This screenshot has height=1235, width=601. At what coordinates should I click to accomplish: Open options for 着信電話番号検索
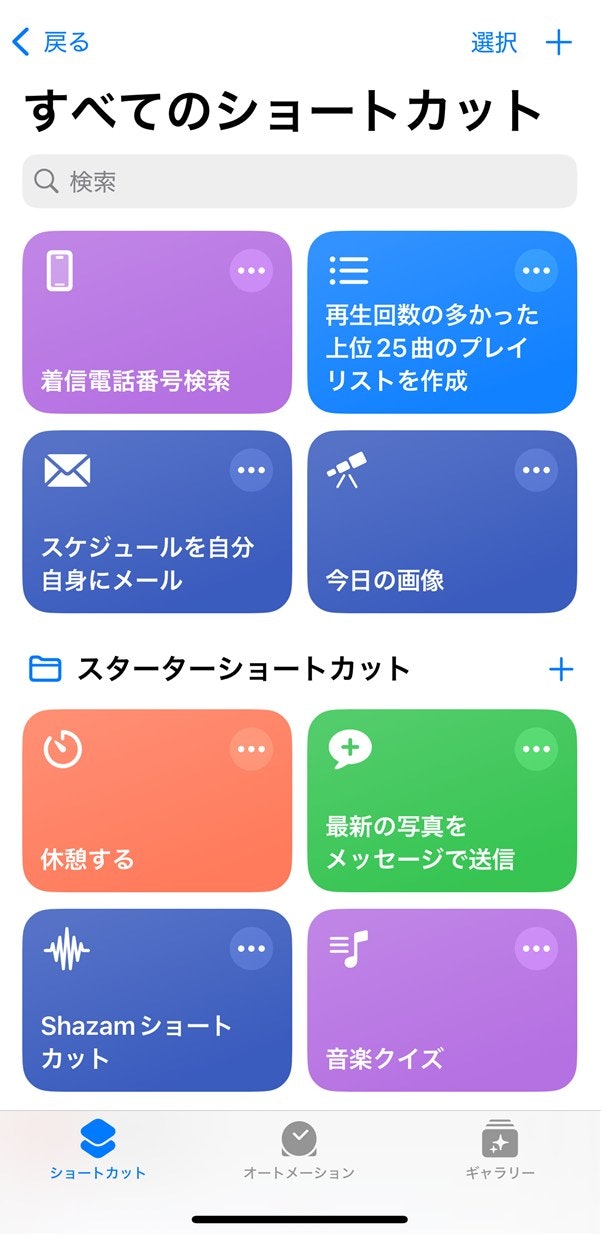click(x=251, y=271)
